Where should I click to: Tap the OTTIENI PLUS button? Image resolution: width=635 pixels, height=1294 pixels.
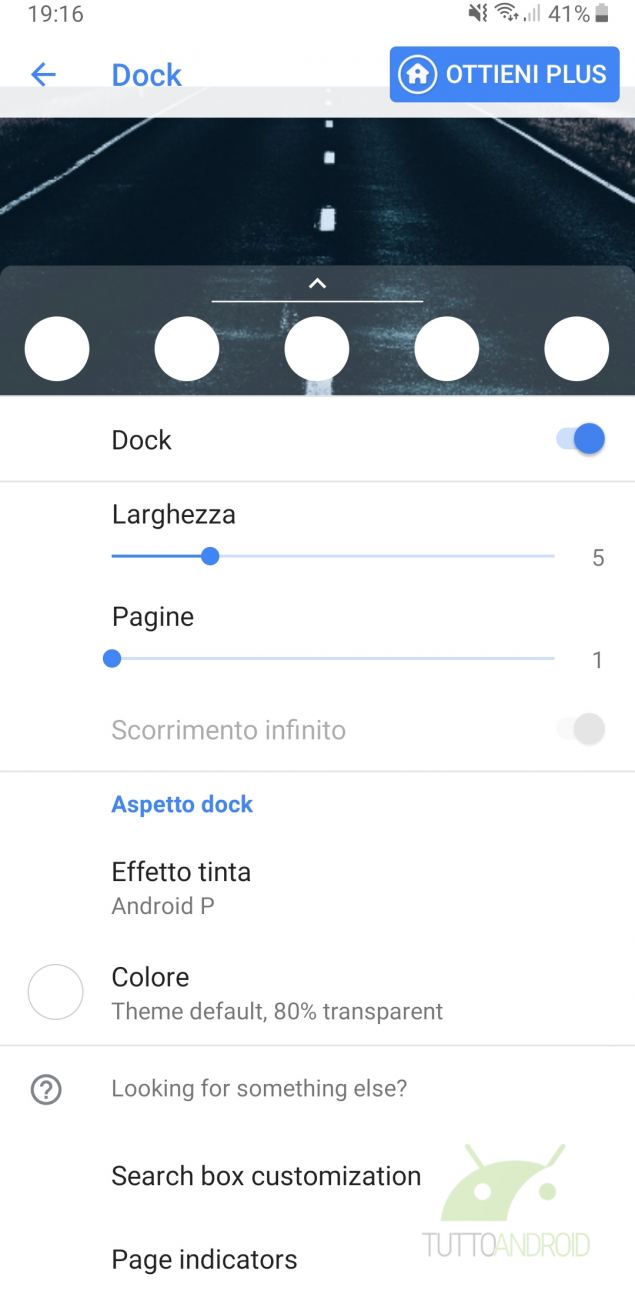(x=504, y=74)
